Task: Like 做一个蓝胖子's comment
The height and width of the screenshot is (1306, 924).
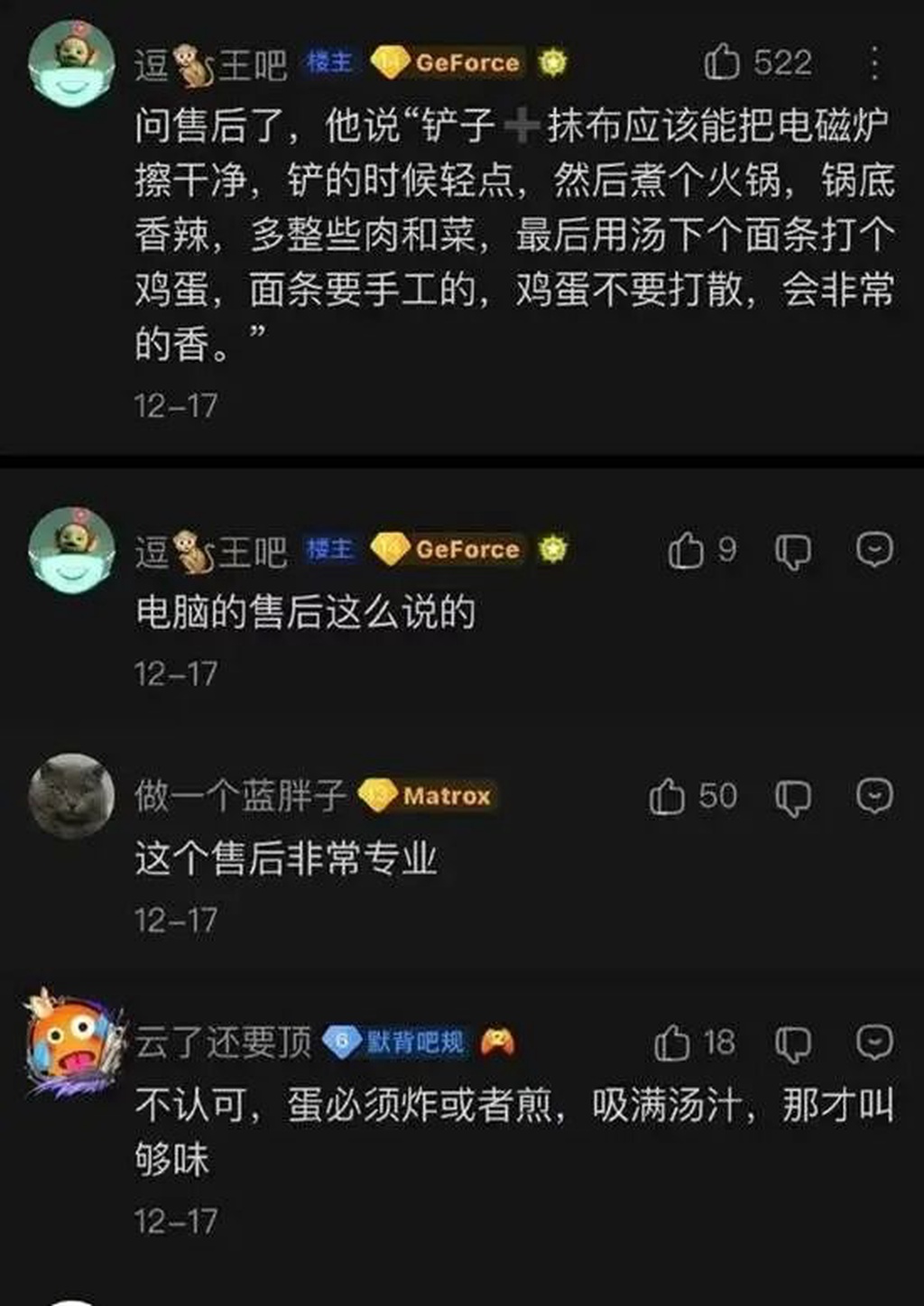Action: [668, 796]
